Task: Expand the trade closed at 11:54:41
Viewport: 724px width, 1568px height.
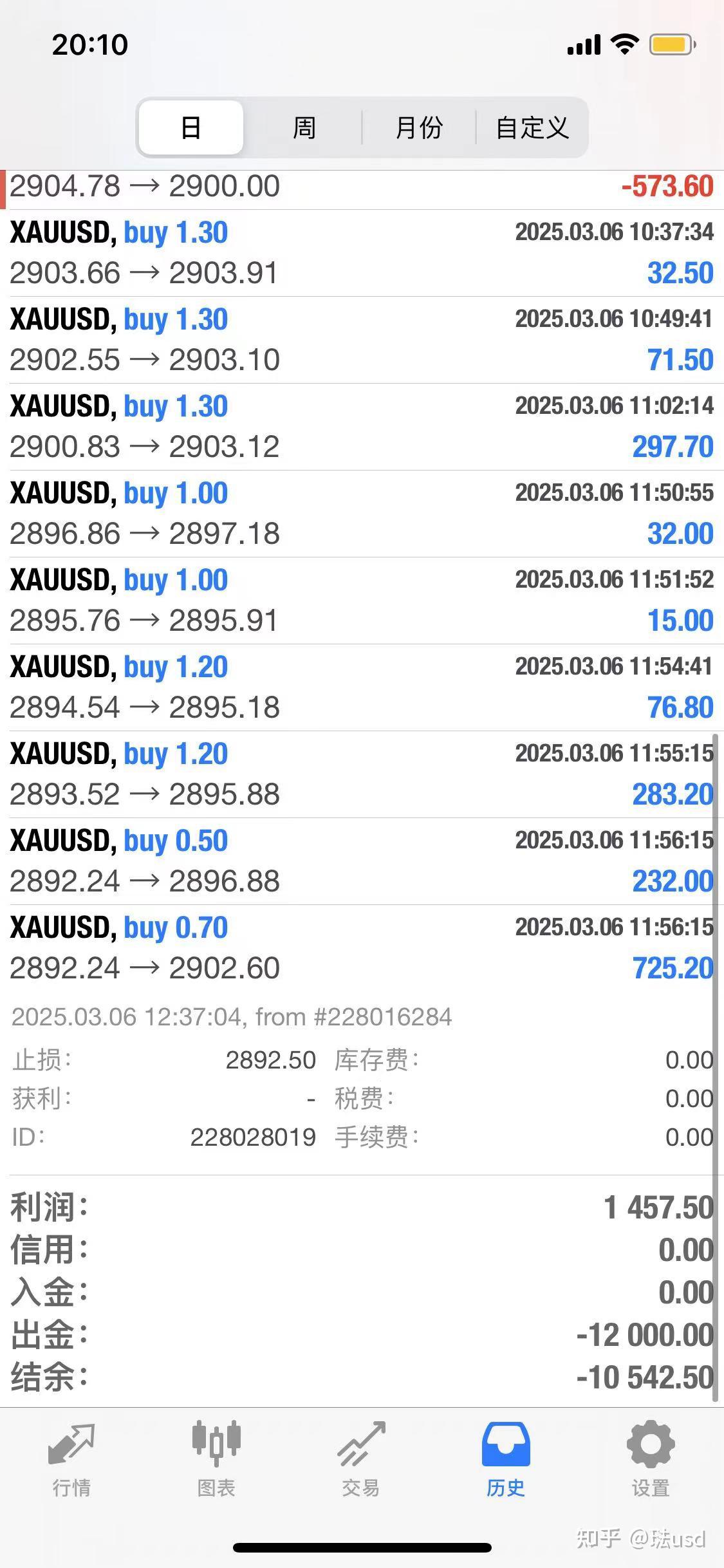Action: click(x=362, y=687)
